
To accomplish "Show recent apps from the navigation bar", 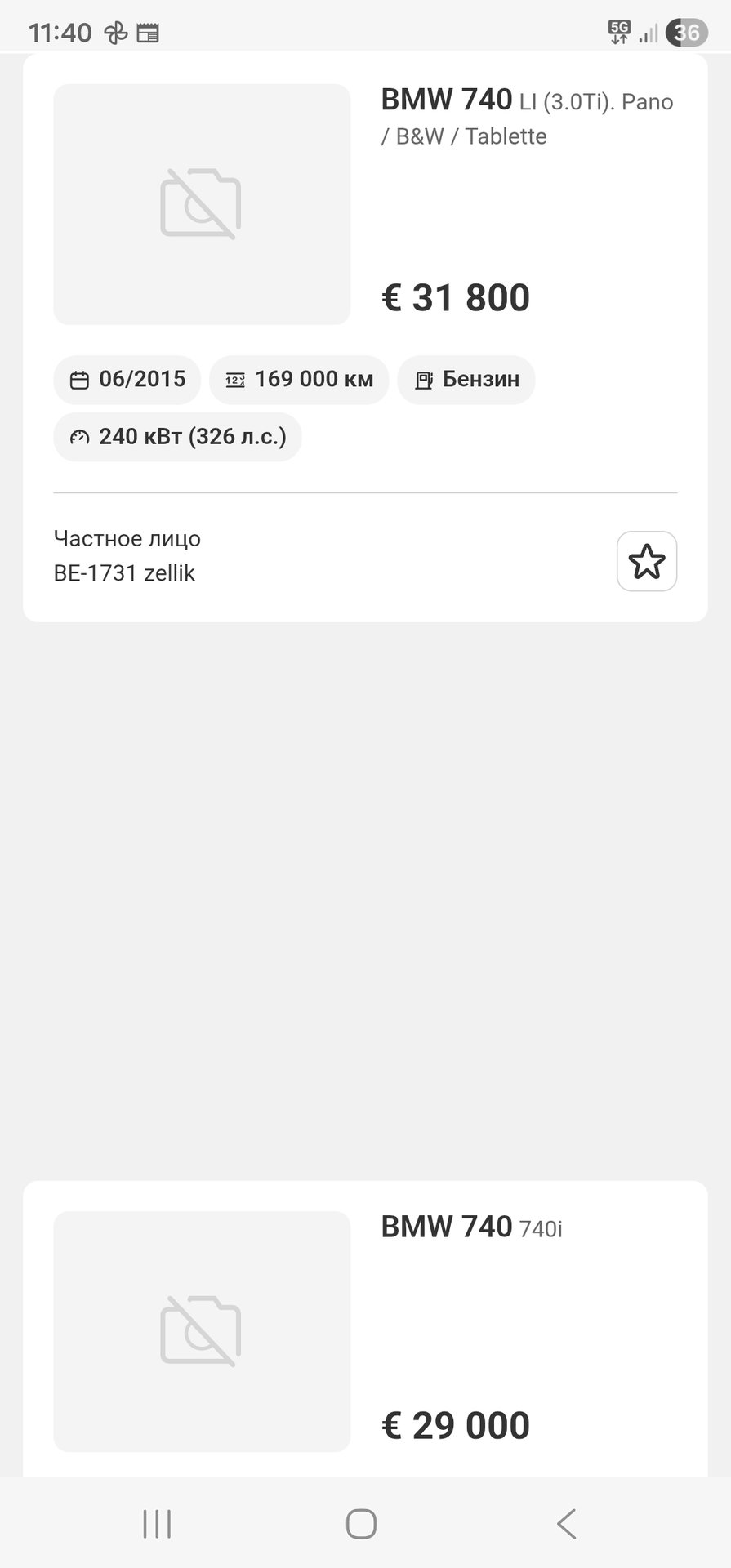I will (157, 1524).
